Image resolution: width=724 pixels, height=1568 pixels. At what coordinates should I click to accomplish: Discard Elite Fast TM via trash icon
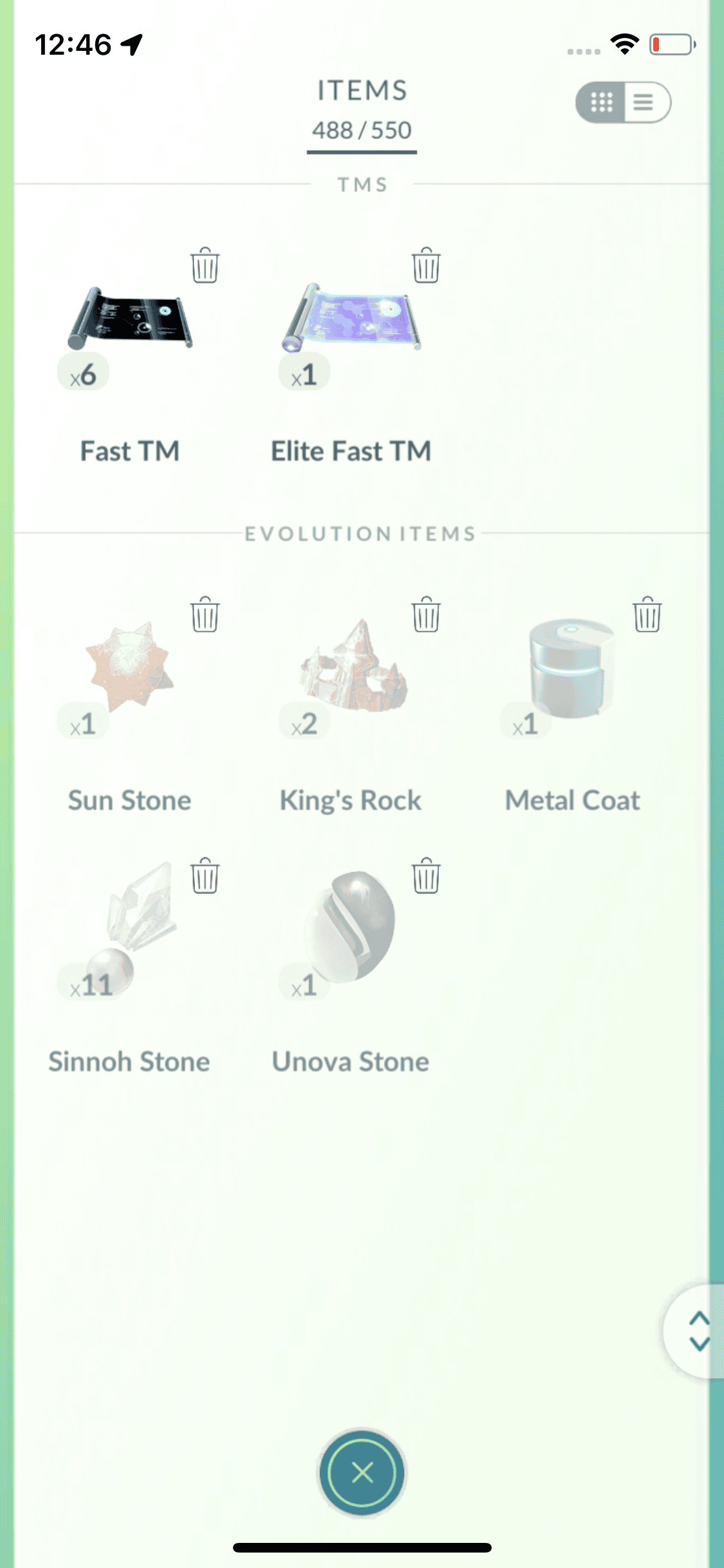[x=425, y=265]
